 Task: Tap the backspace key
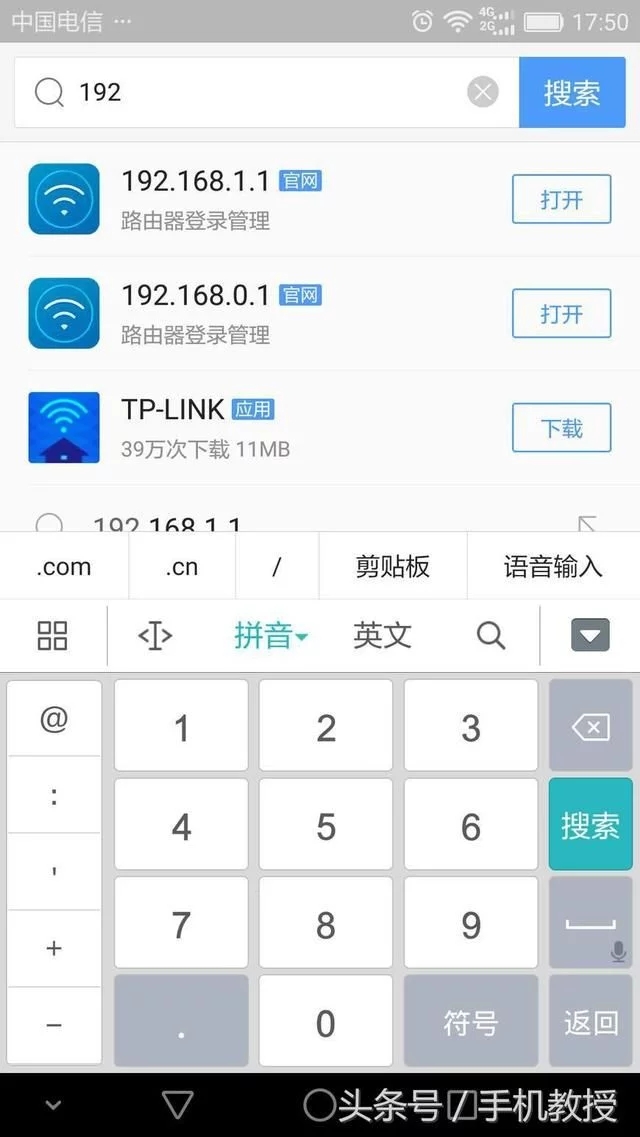(x=590, y=727)
